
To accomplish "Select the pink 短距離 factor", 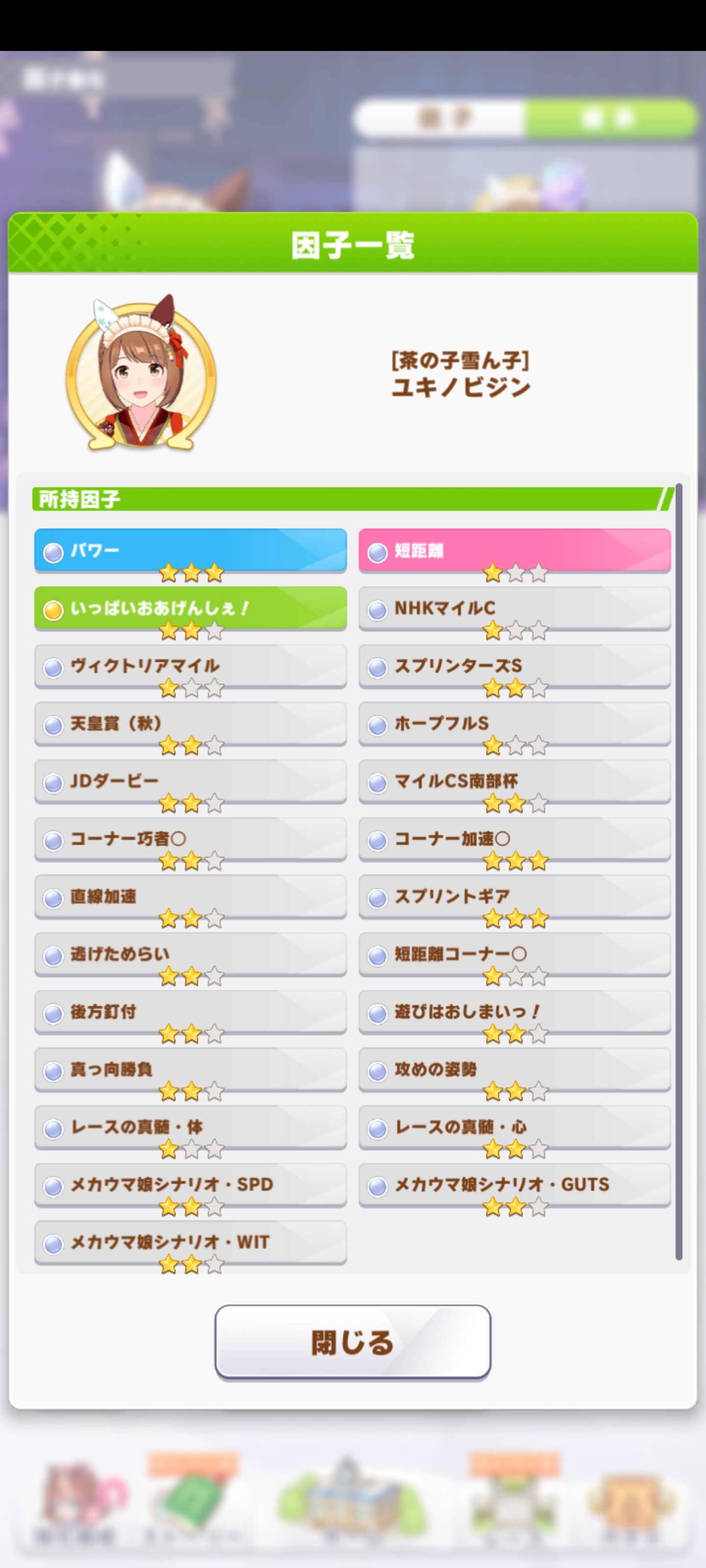I will (x=514, y=551).
